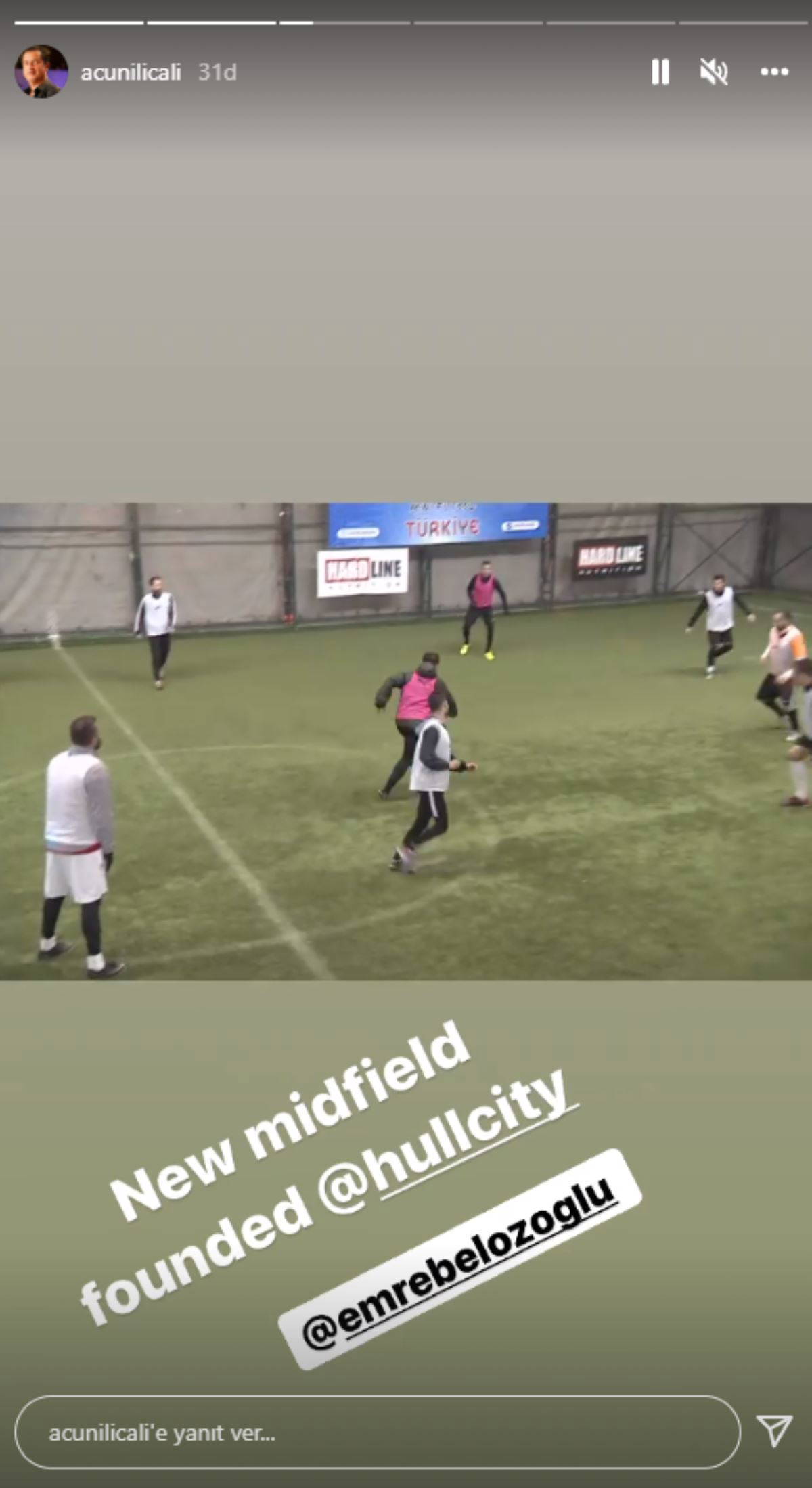Tap the reply field to acunilicali
The height and width of the screenshot is (1488, 812).
[377, 1432]
